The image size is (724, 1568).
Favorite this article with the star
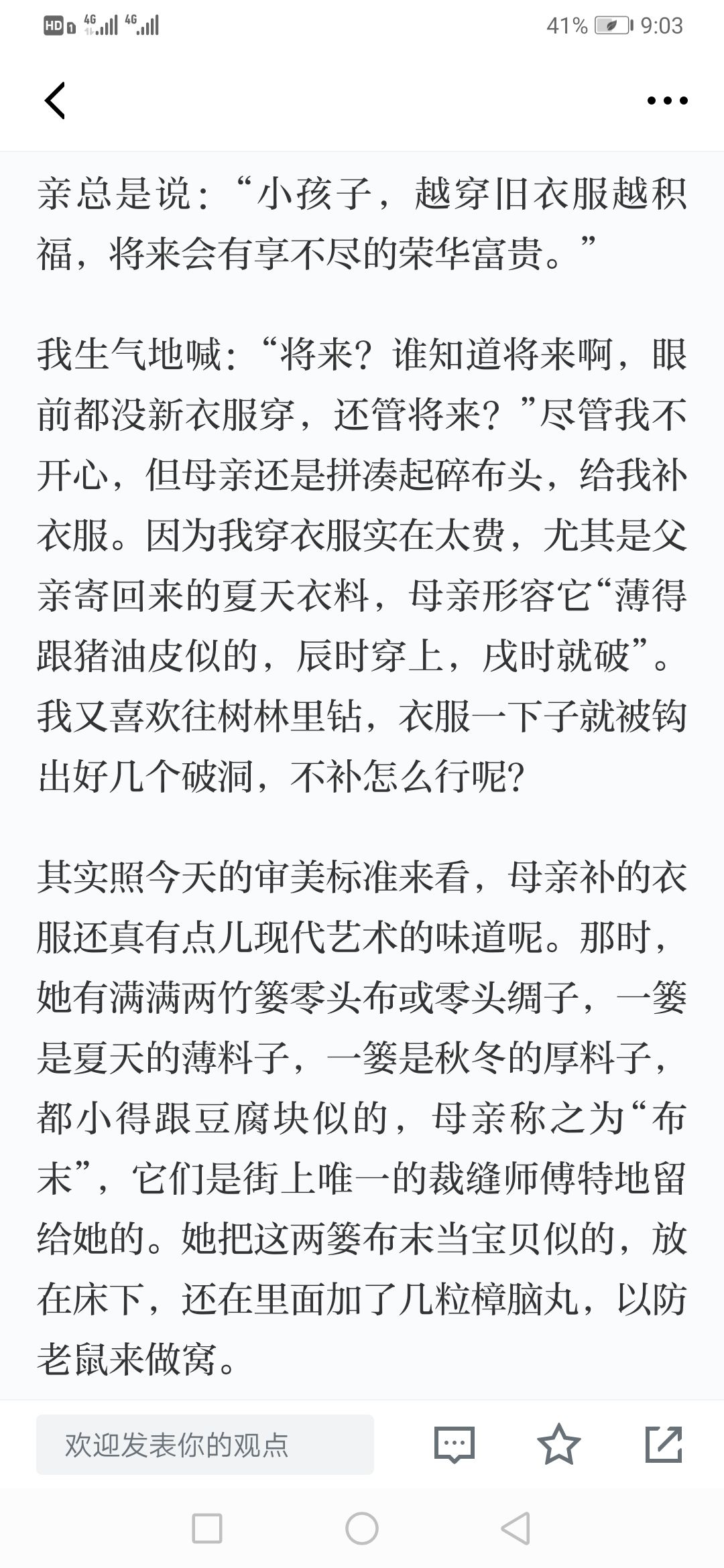click(559, 1444)
